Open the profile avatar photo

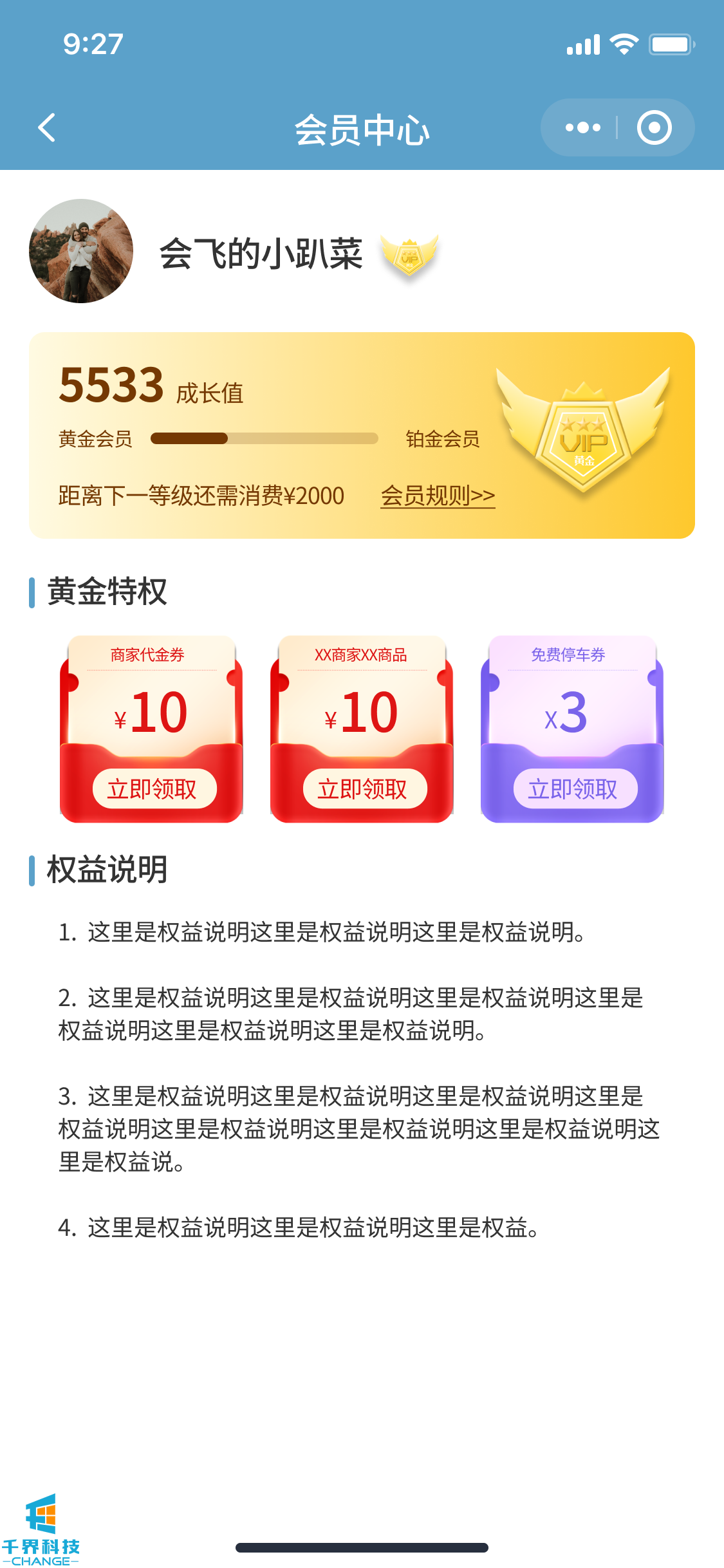[81, 251]
